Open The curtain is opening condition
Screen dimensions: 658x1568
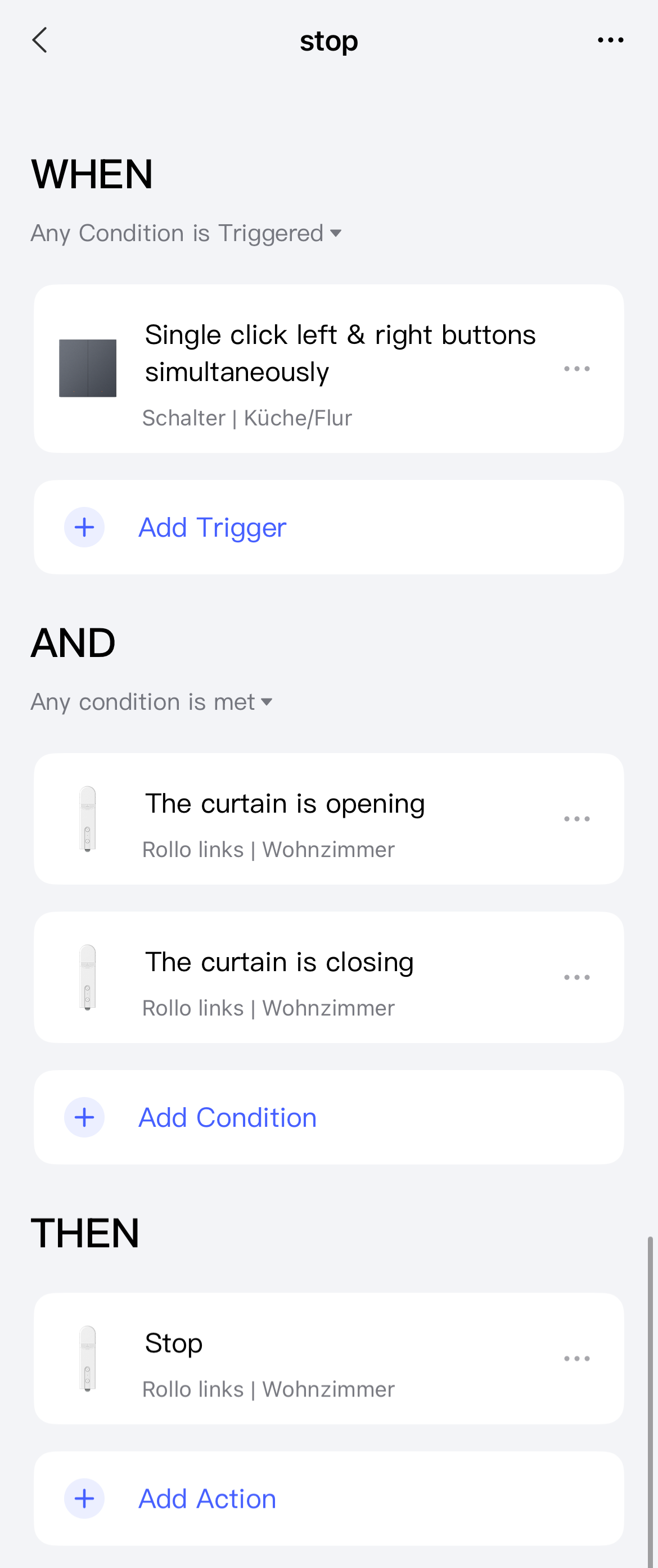[328, 819]
